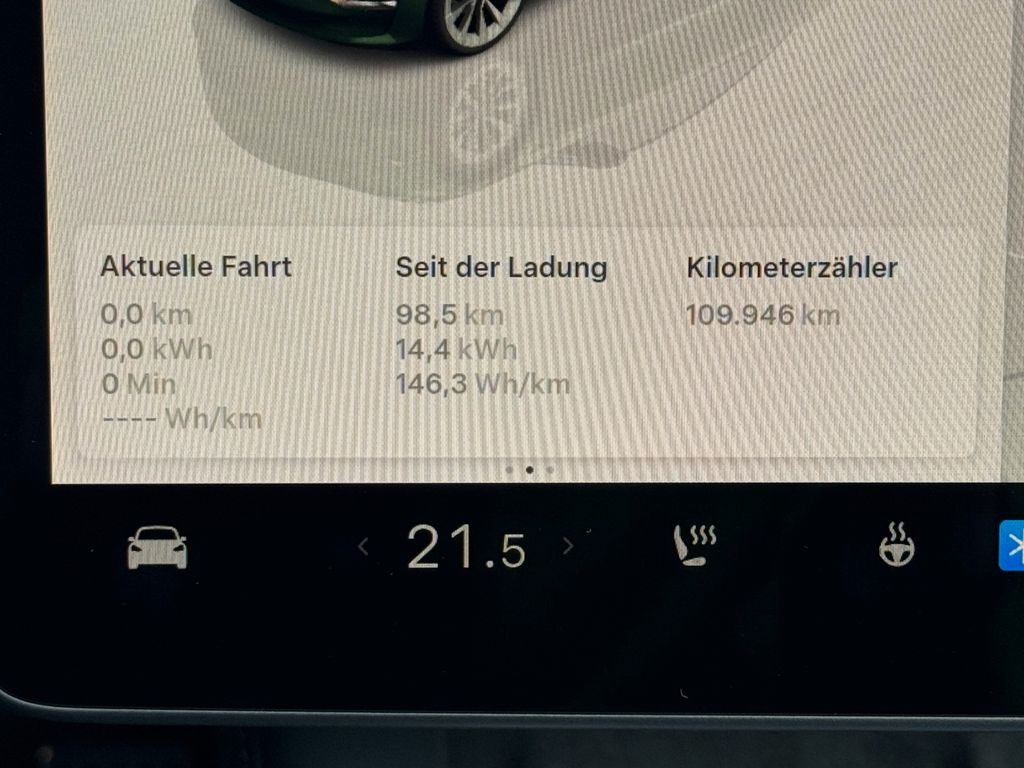Open climate settings via 21.5 temperature

[x=465, y=548]
